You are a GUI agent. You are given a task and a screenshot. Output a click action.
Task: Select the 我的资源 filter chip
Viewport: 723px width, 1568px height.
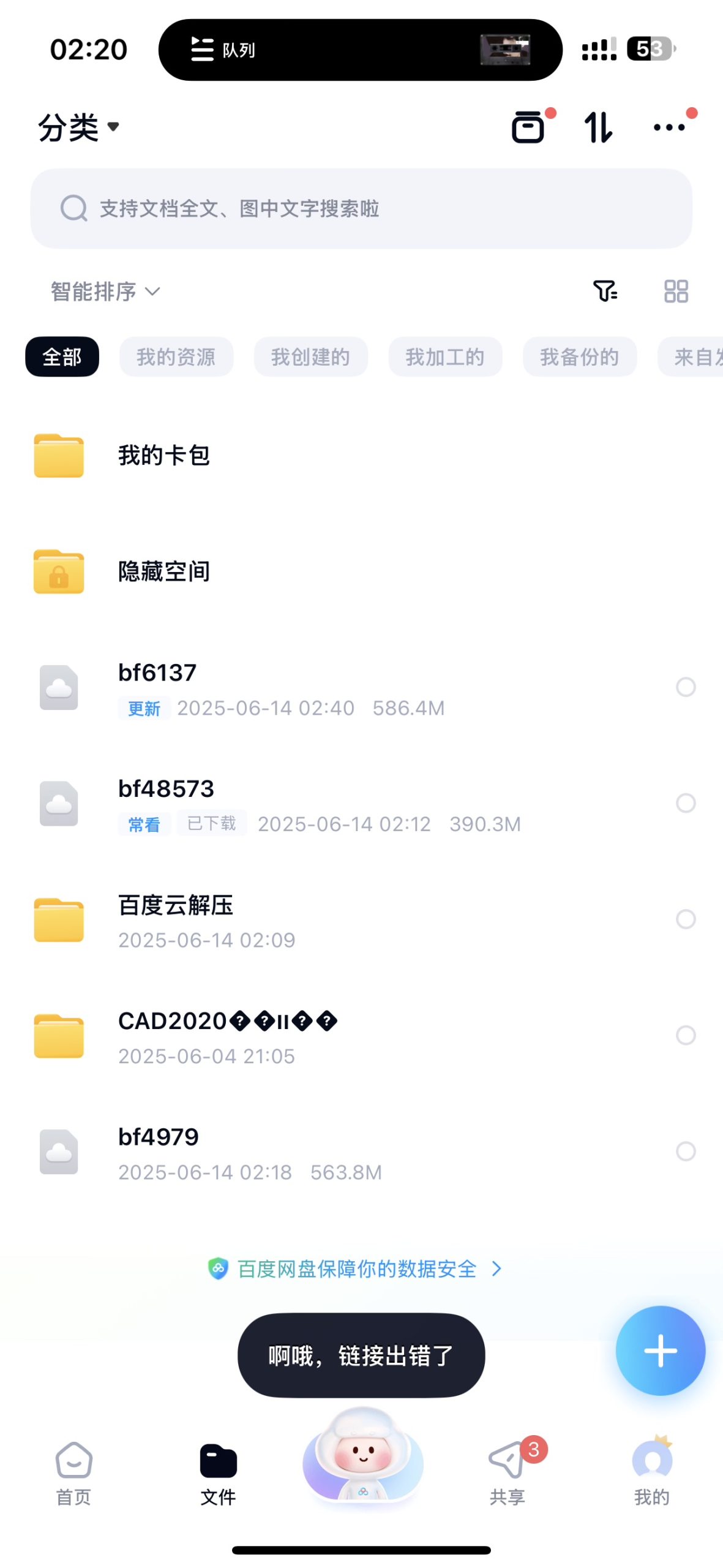point(176,357)
